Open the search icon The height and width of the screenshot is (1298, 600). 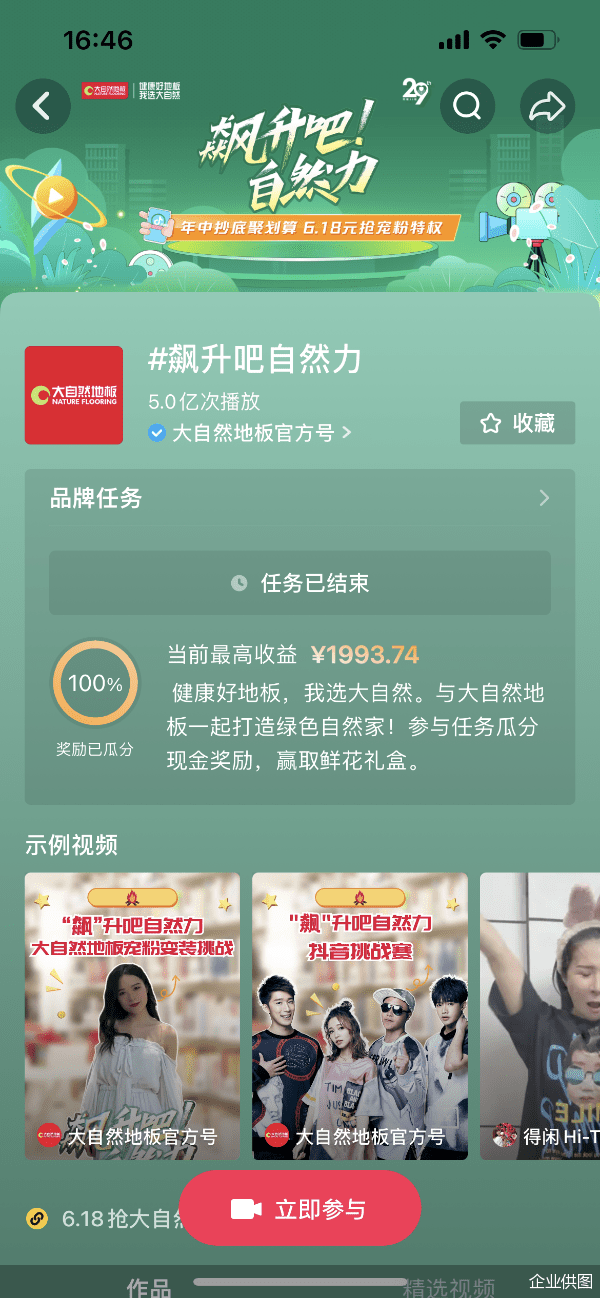click(467, 106)
